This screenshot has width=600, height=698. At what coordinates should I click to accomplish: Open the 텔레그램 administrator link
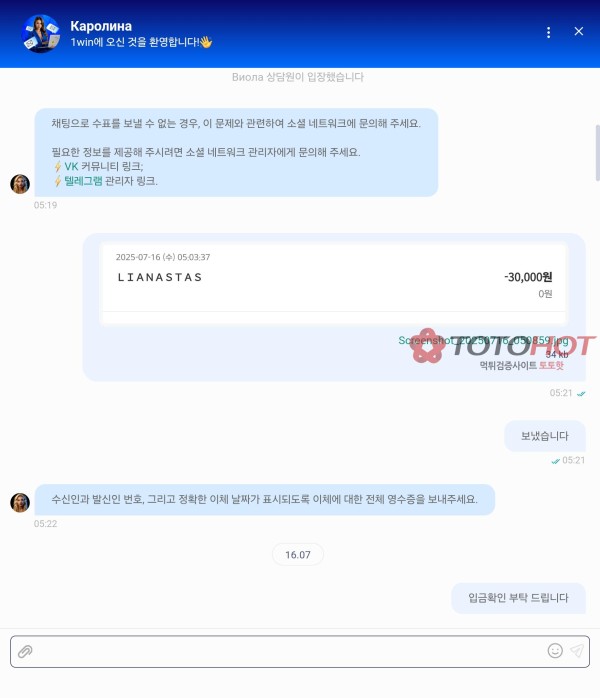[83, 181]
